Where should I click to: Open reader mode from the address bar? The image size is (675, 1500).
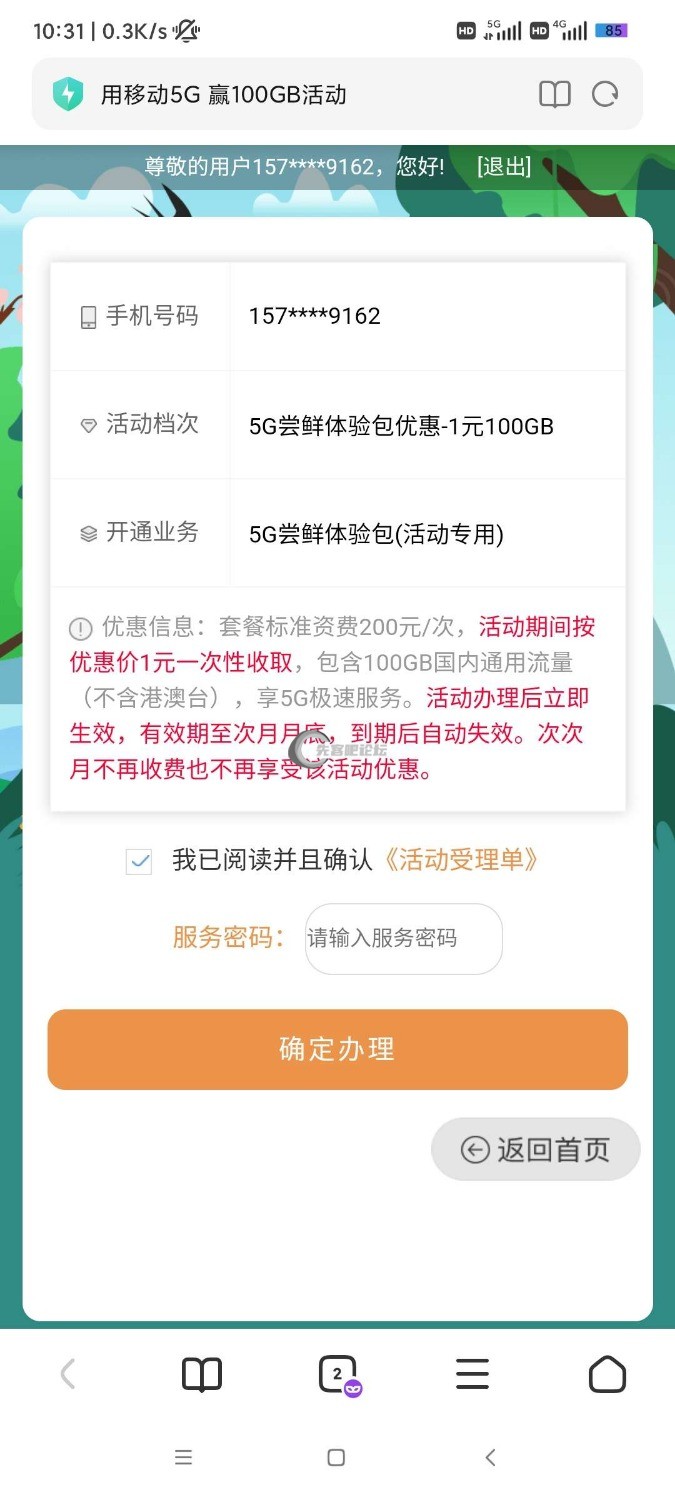coord(554,95)
